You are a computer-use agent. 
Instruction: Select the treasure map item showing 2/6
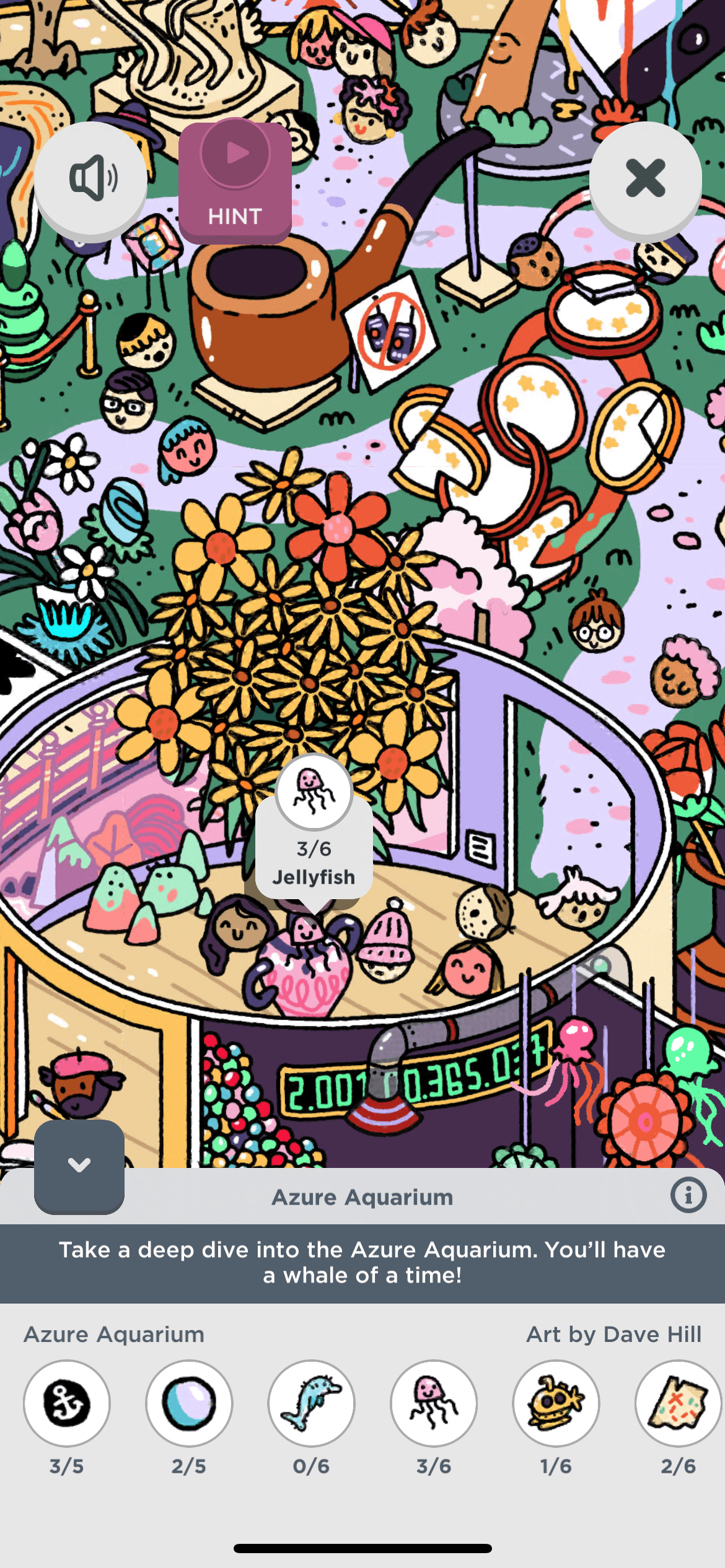678,1403
